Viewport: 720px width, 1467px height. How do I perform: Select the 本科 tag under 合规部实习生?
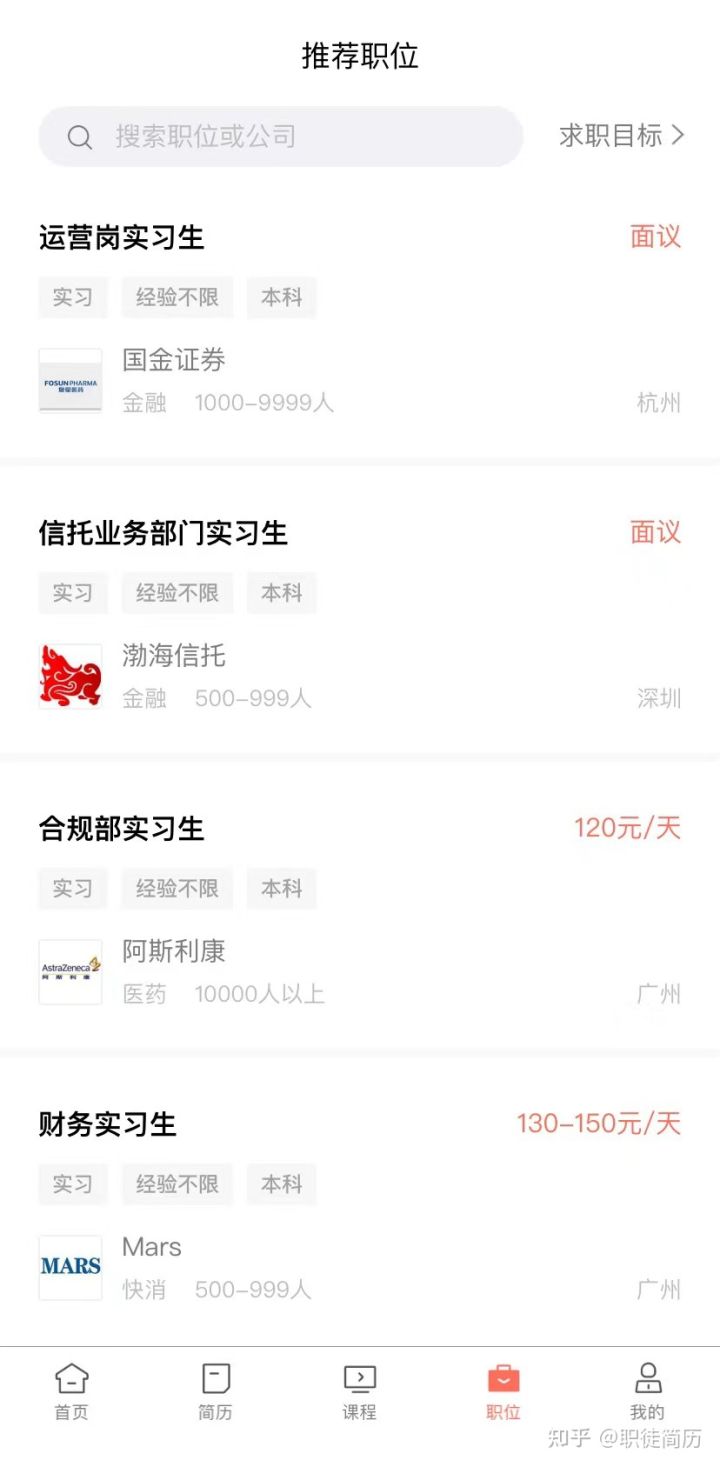click(281, 888)
